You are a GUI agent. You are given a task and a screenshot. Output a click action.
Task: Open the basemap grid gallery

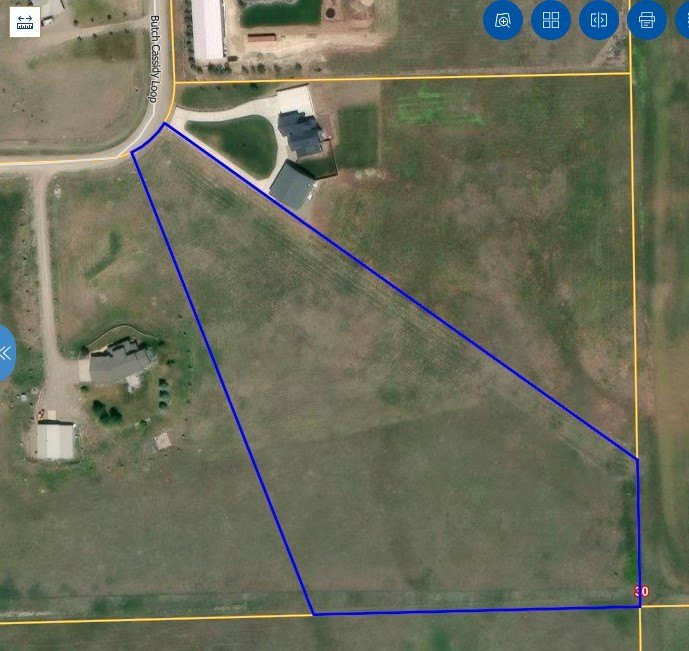tap(550, 20)
